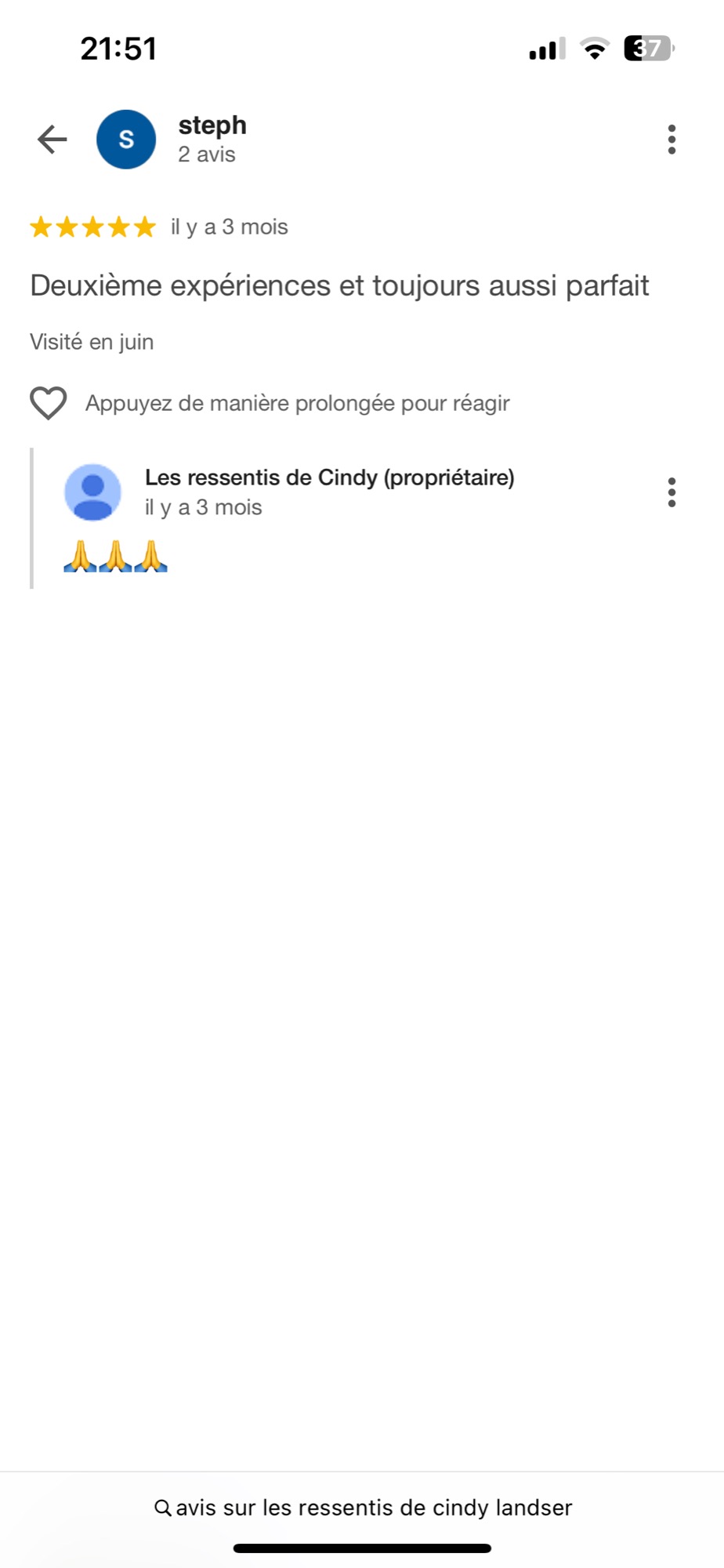The image size is (724, 1568).
Task: Open the overflow menu for steph's review
Action: (672, 140)
